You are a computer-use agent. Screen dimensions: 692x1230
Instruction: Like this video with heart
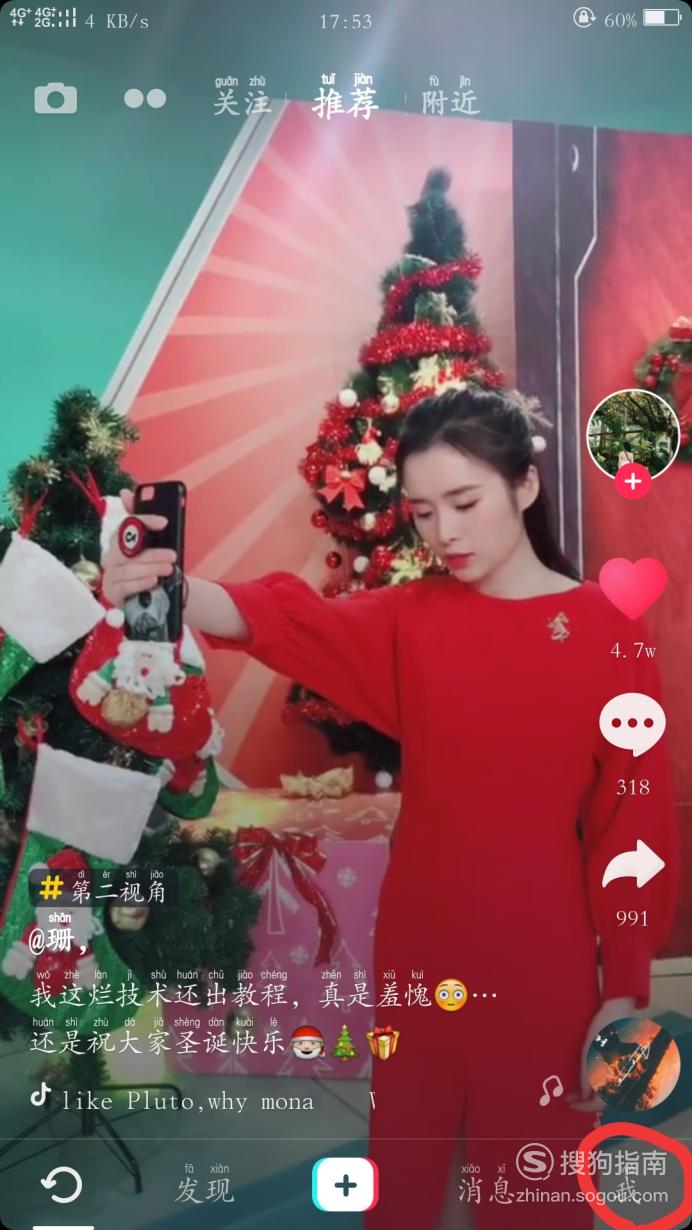[x=632, y=588]
